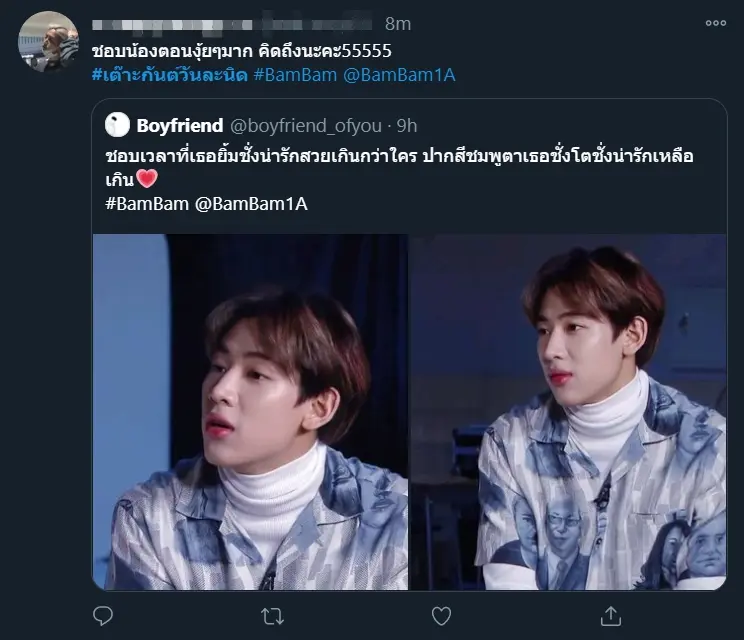Reply to this tweet
This screenshot has height=640, width=744.
tap(102, 612)
